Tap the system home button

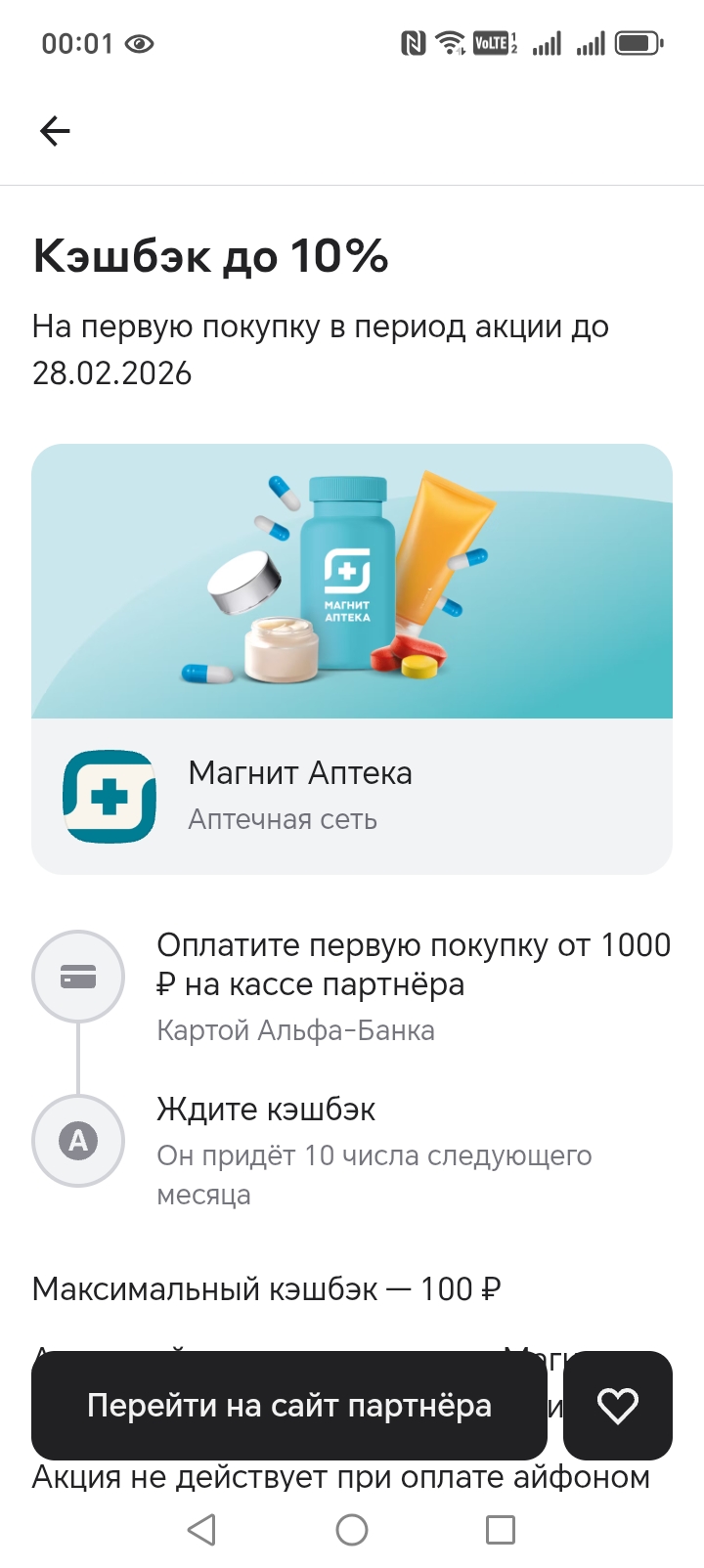point(352,1530)
